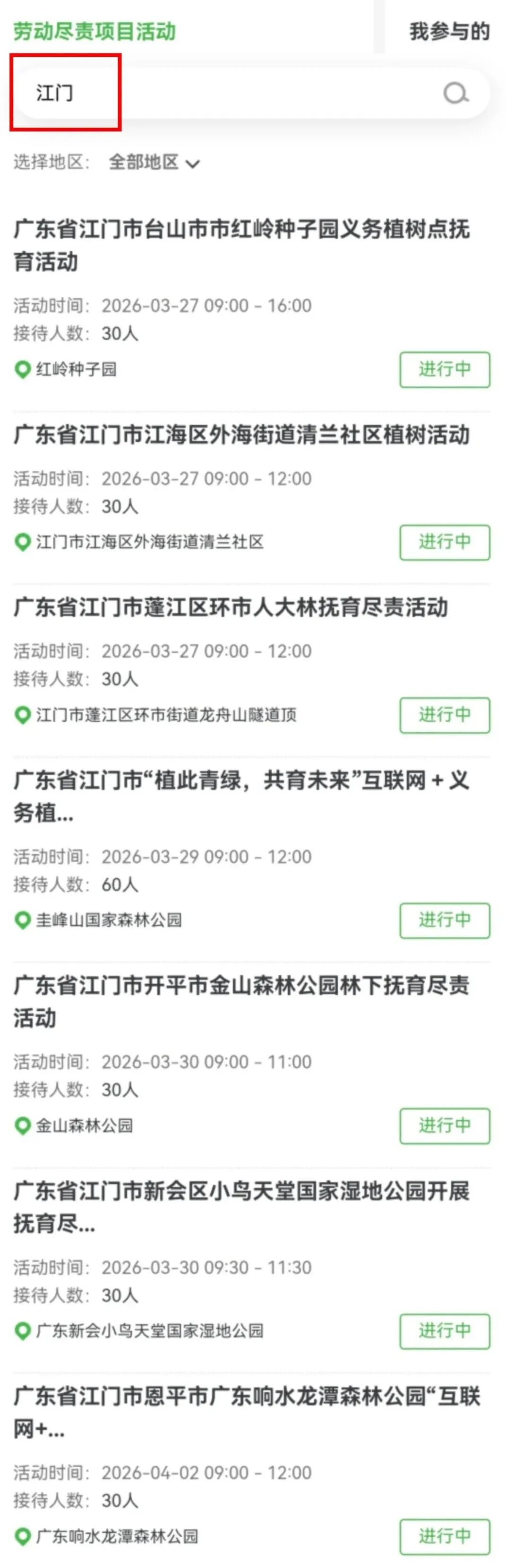This screenshot has height=1568, width=506.
Task: Expand the 全部地区 region dropdown
Action: [x=153, y=163]
